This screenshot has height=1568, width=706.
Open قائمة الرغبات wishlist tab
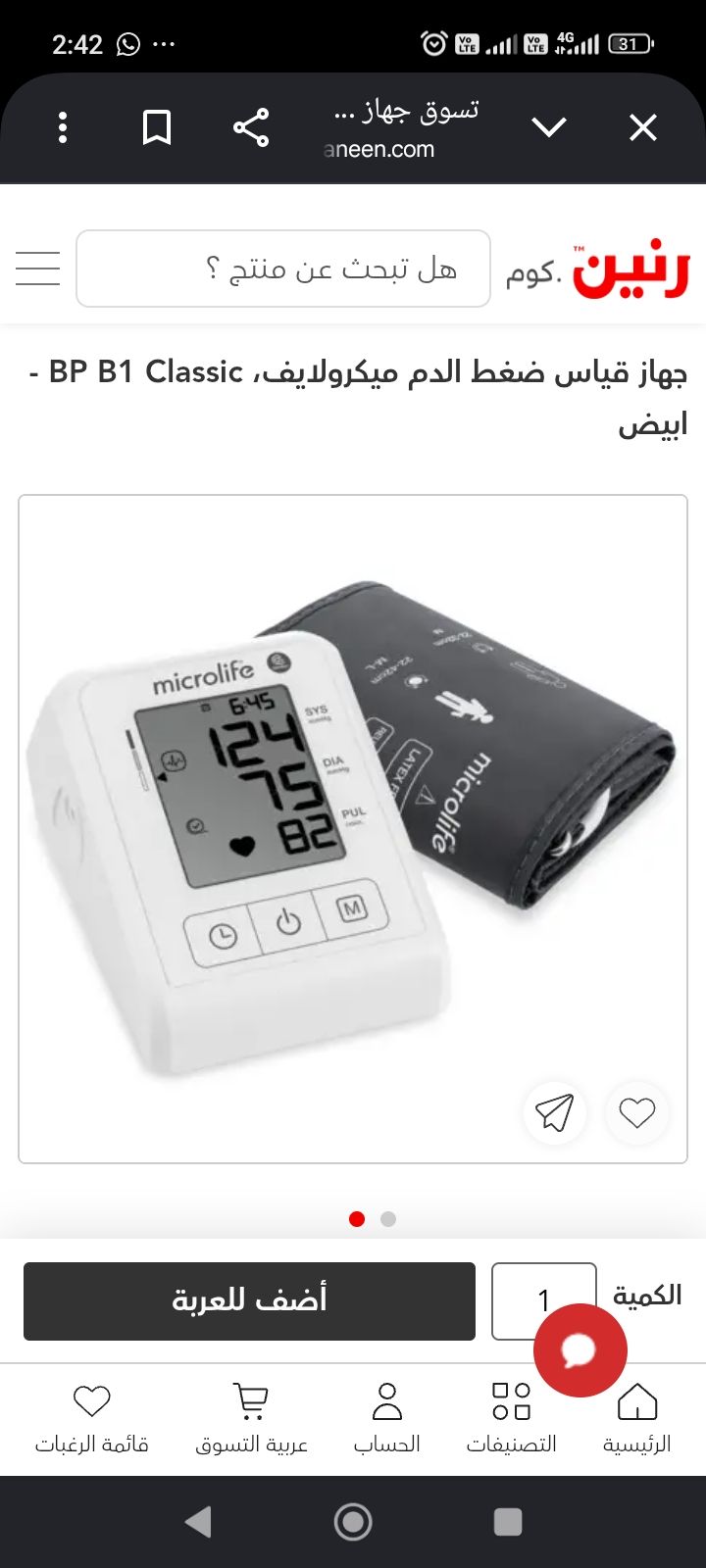tap(92, 1419)
